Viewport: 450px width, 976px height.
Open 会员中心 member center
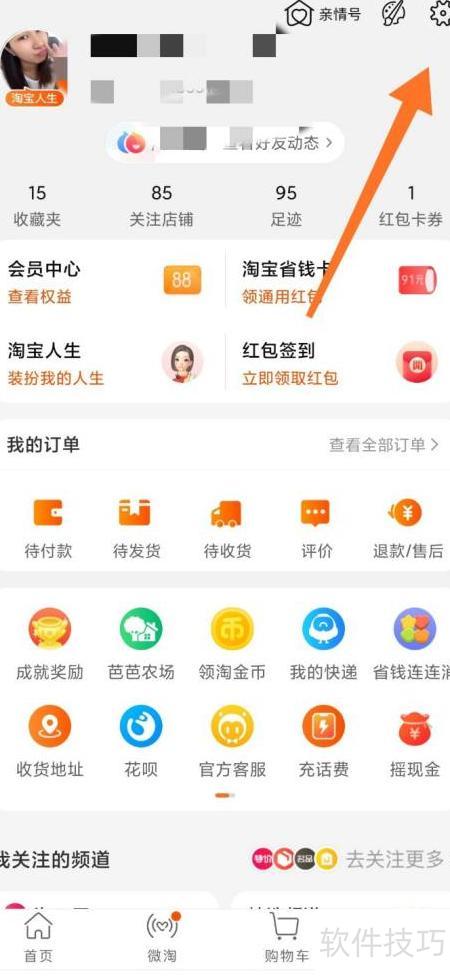tap(112, 282)
